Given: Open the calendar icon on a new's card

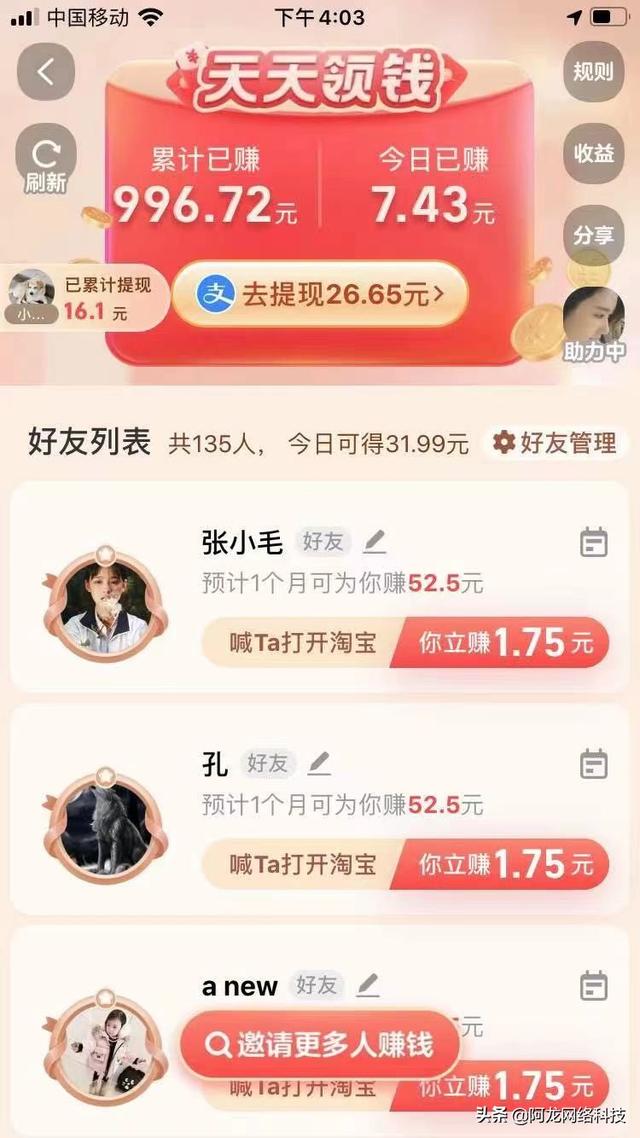Looking at the screenshot, I should (594, 987).
